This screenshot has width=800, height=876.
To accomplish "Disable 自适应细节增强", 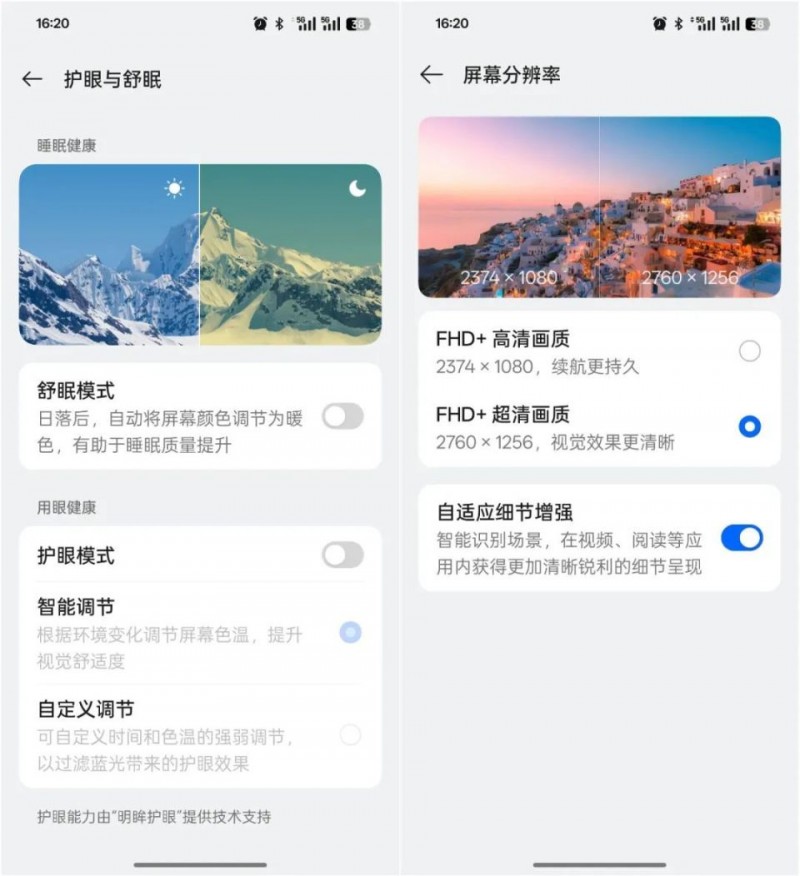I will tap(741, 537).
